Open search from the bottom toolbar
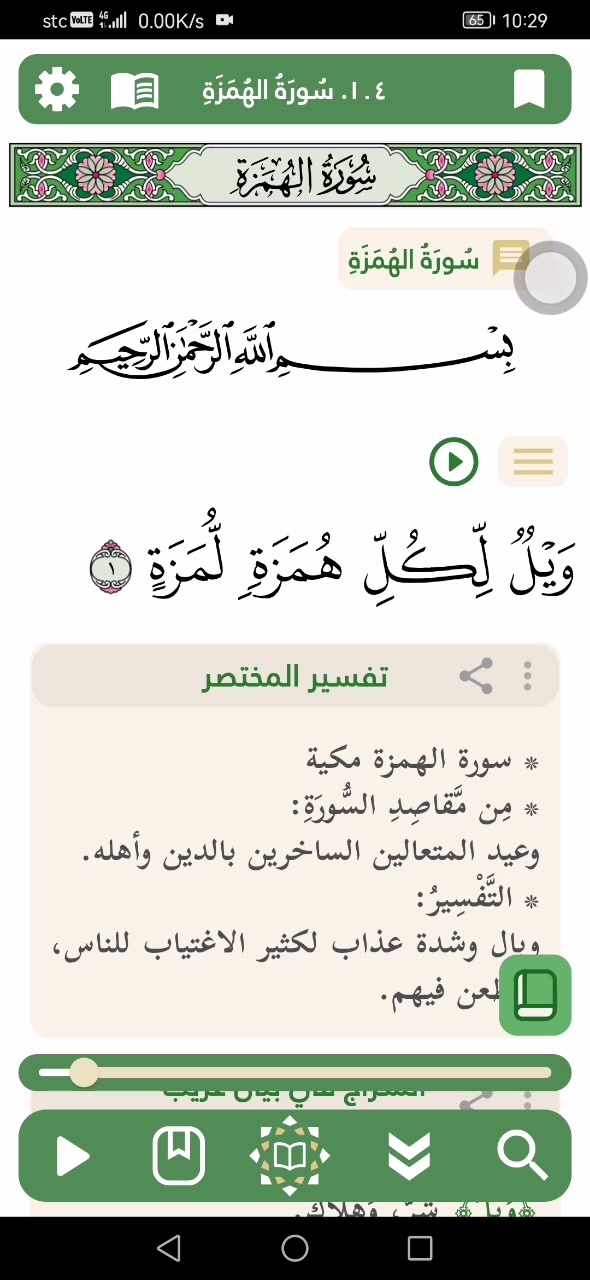This screenshot has height=1280, width=590. click(522, 1156)
